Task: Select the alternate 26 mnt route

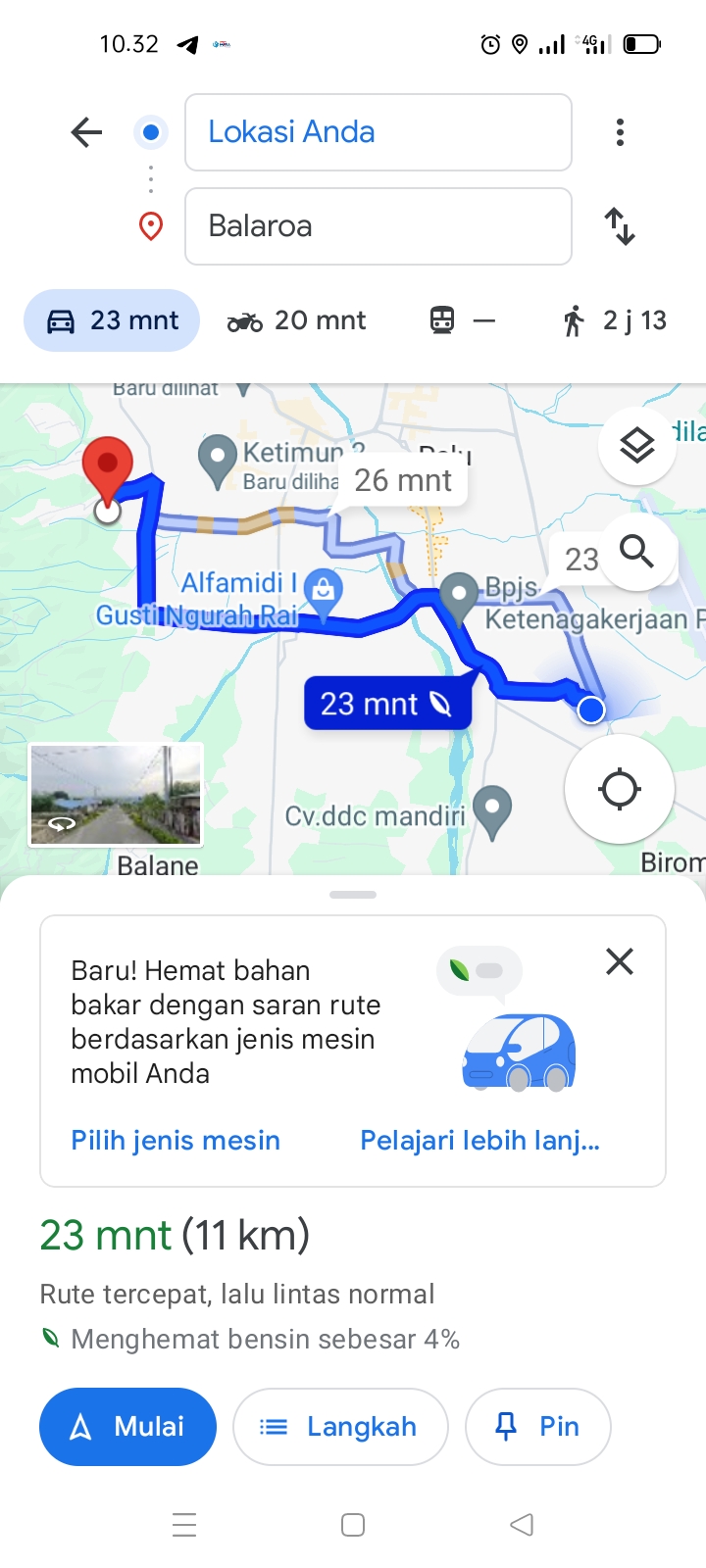Action: point(403,480)
